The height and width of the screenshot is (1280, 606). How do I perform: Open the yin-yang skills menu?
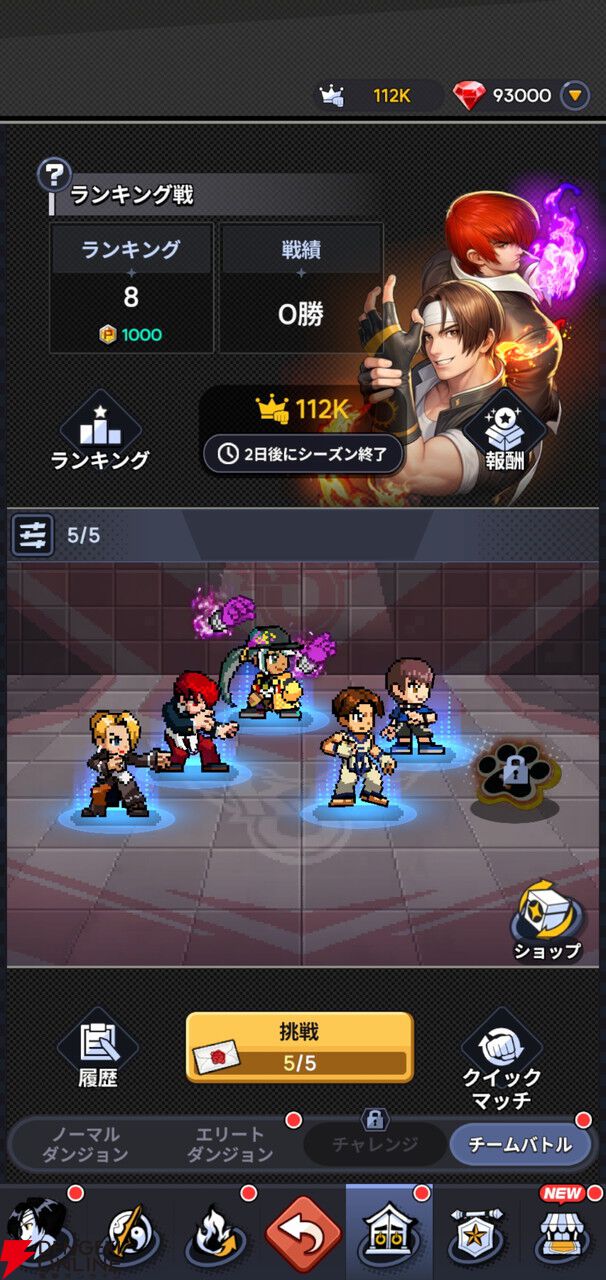coord(128,1232)
